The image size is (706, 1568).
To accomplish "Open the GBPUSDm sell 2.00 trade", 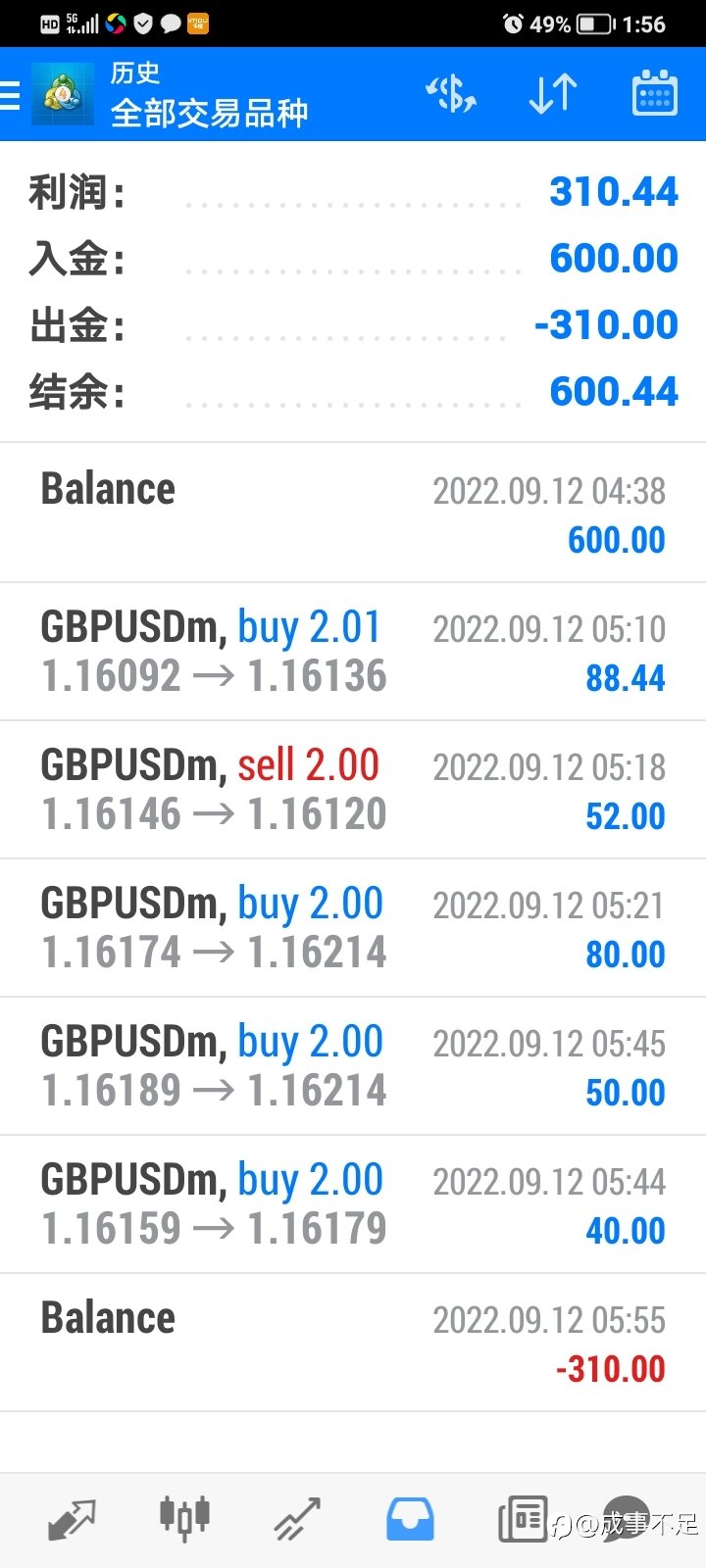I will [x=353, y=790].
